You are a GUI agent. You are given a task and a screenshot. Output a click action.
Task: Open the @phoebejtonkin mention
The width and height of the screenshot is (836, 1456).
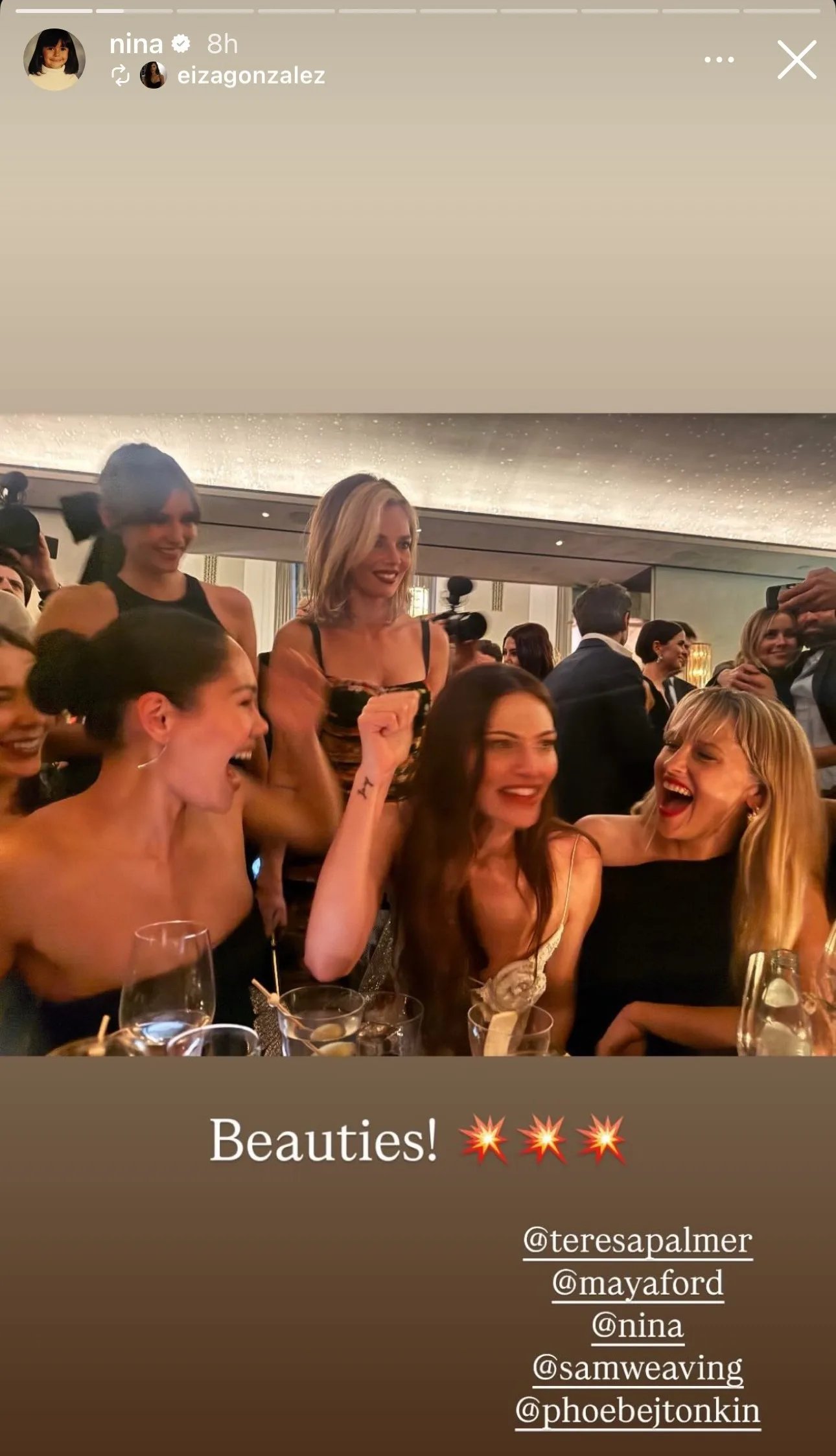tap(638, 1411)
